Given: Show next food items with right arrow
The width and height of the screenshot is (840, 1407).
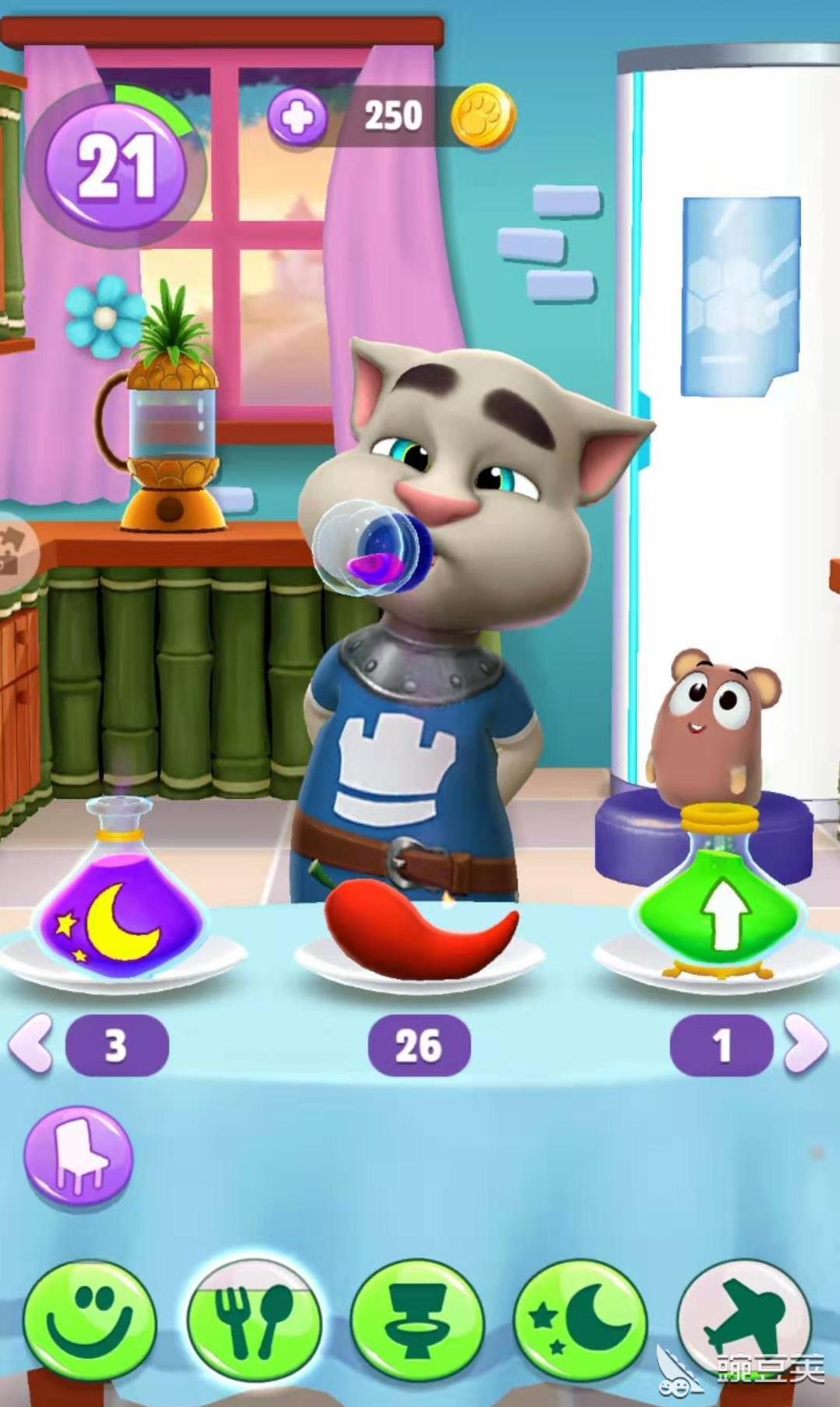Looking at the screenshot, I should [806, 1043].
